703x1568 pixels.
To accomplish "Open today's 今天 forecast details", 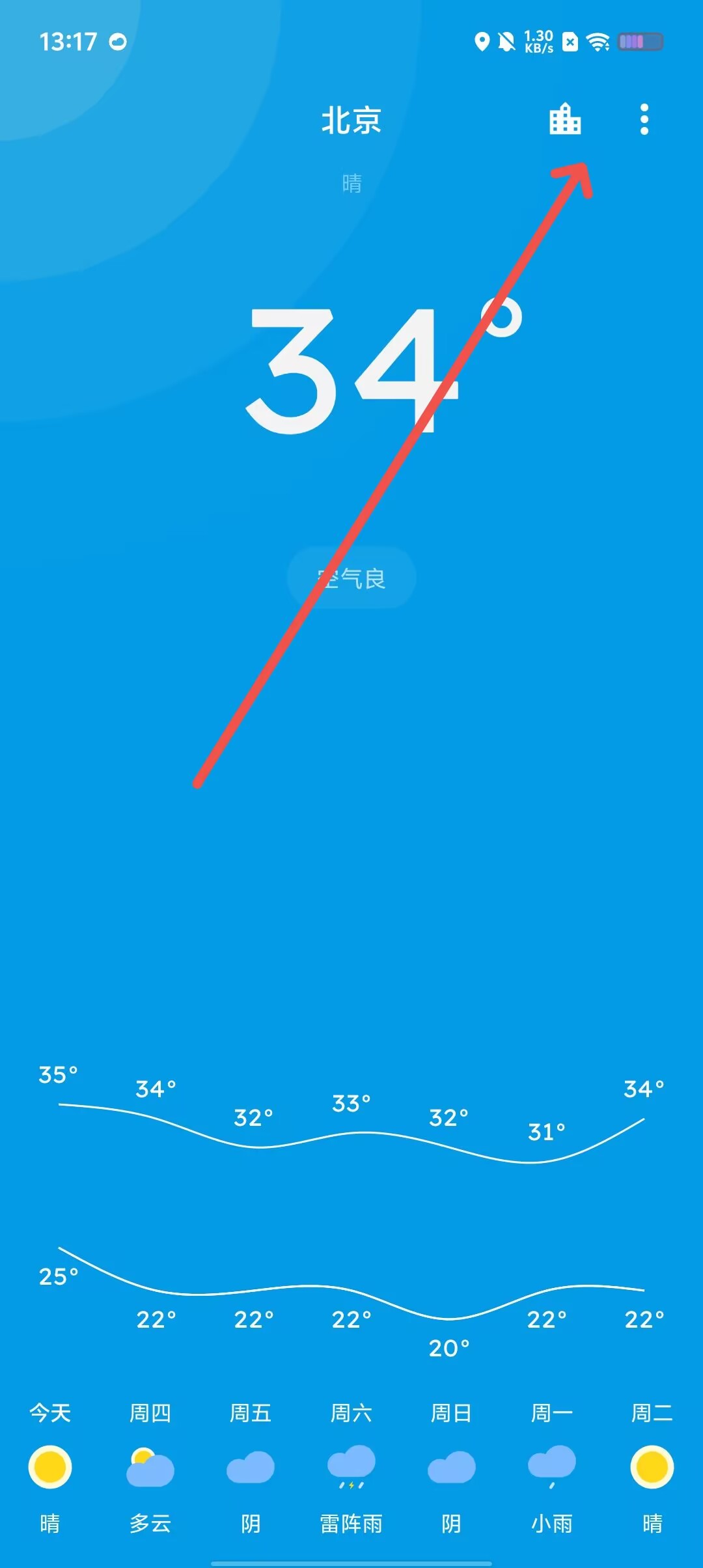I will 50,1466.
